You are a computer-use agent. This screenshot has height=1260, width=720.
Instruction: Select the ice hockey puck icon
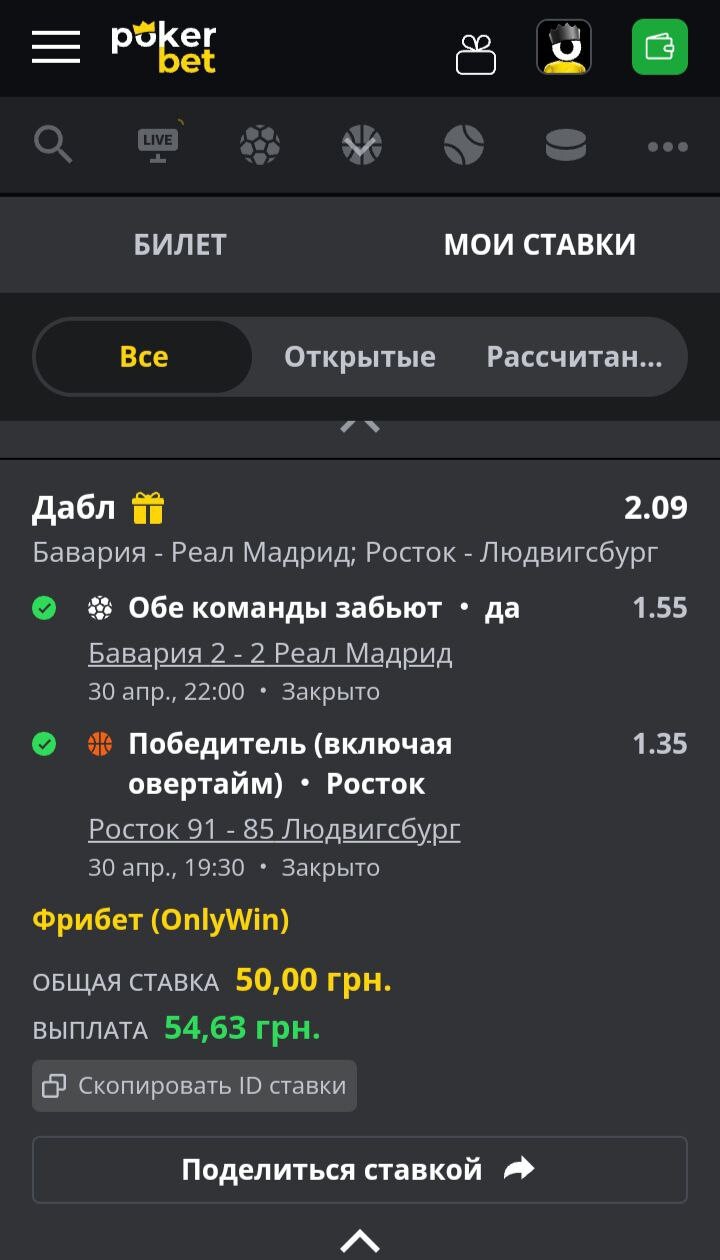click(566, 146)
